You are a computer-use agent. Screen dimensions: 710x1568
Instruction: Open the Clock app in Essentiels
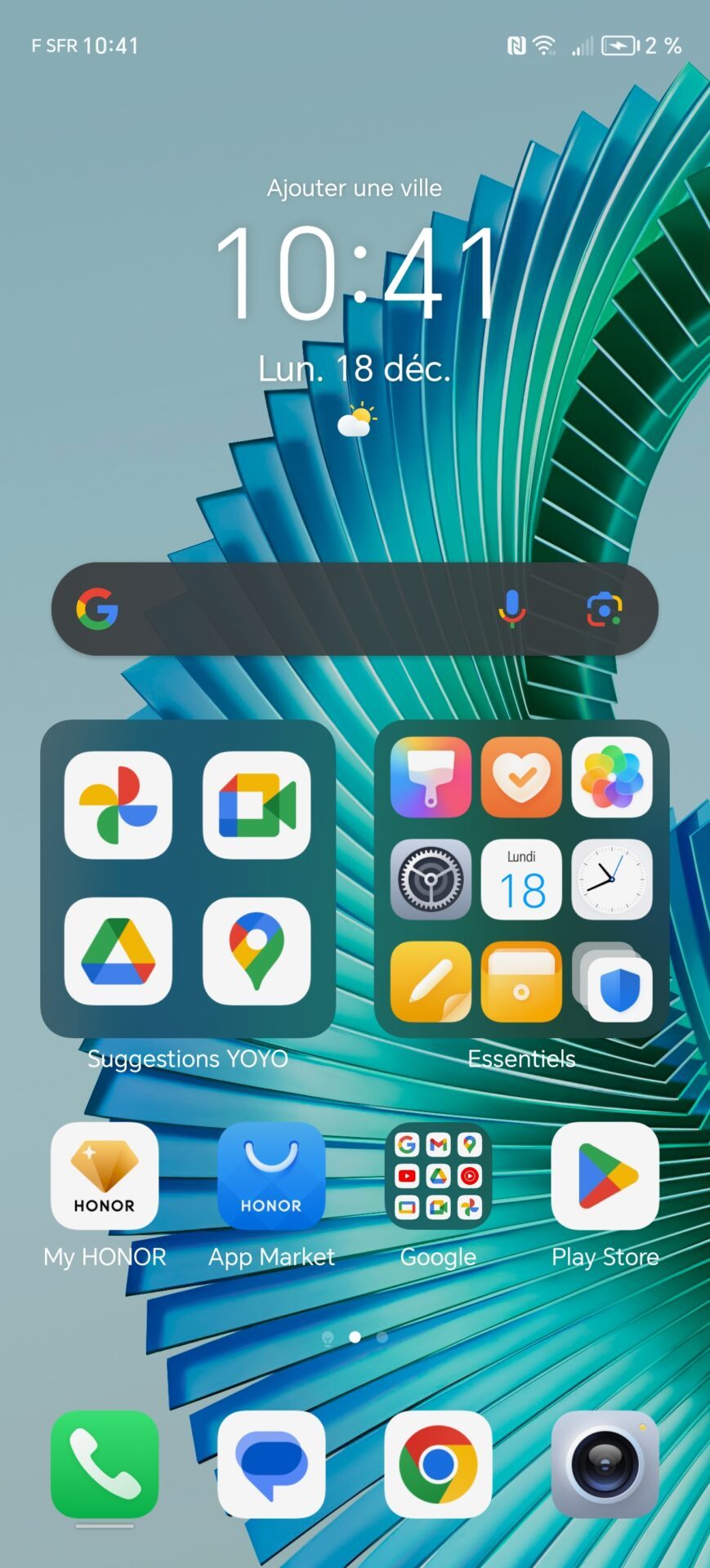coord(612,880)
